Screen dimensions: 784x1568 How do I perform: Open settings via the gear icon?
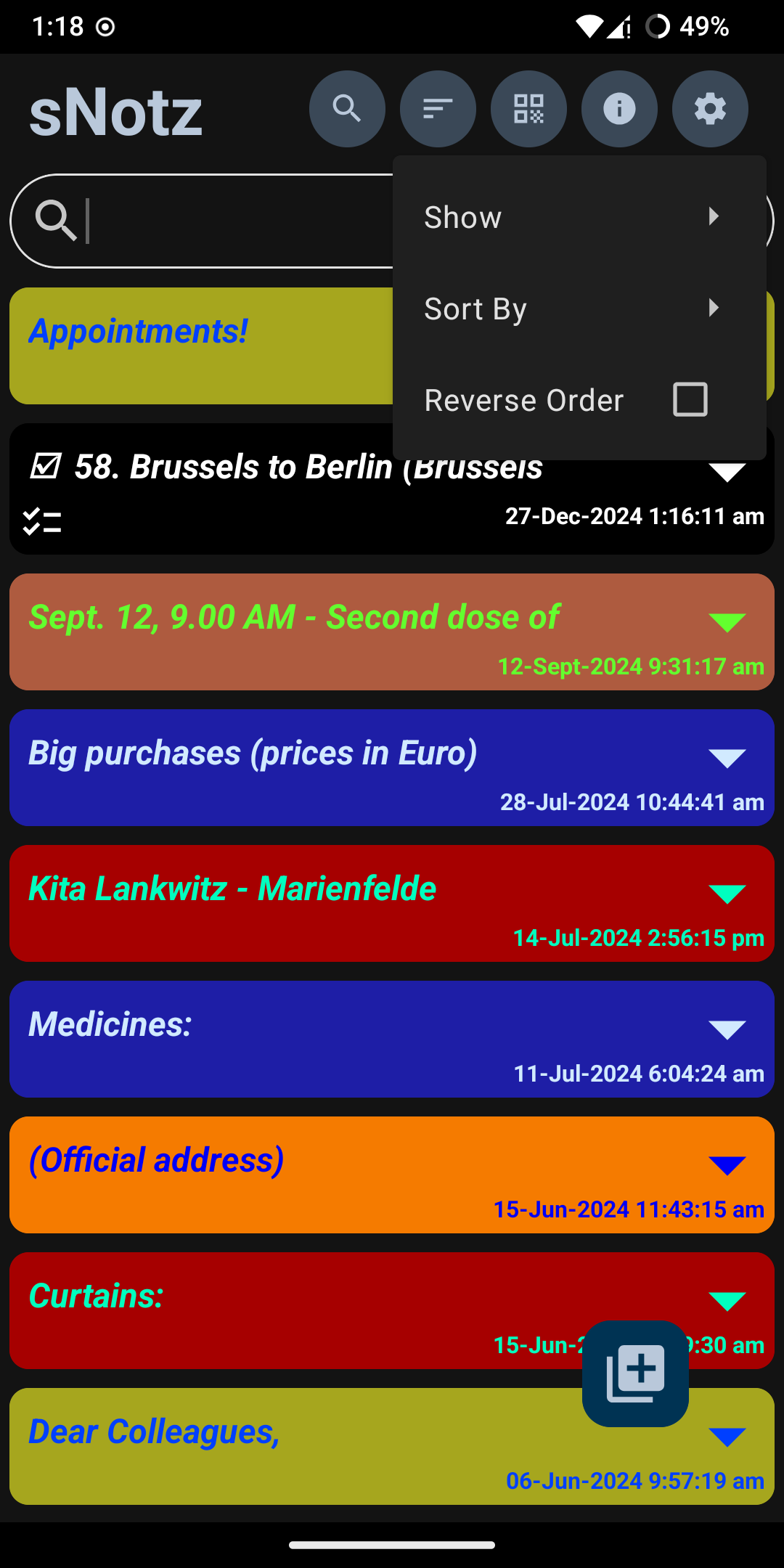coord(710,109)
